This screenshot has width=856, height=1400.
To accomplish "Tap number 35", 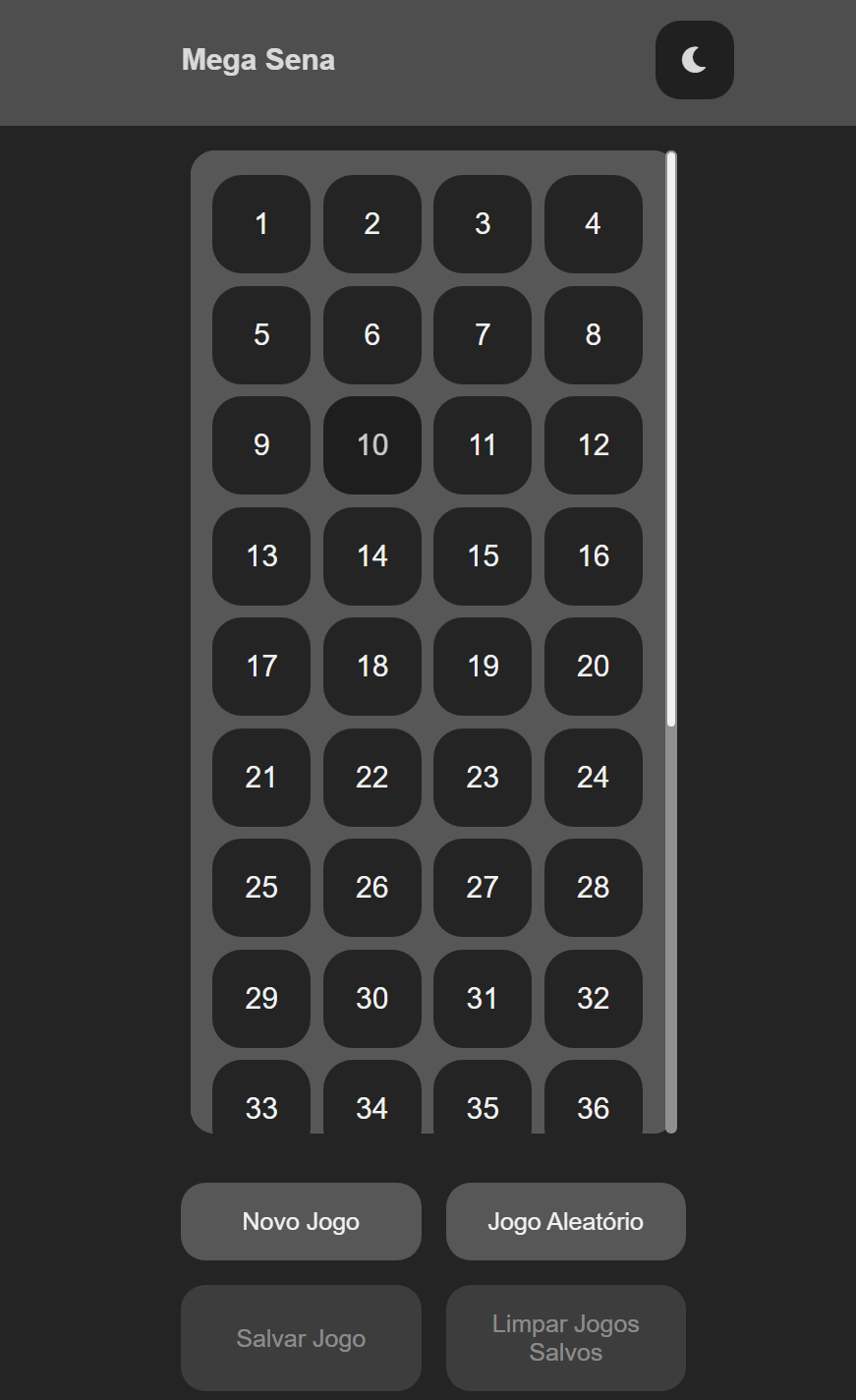I will (x=483, y=1097).
